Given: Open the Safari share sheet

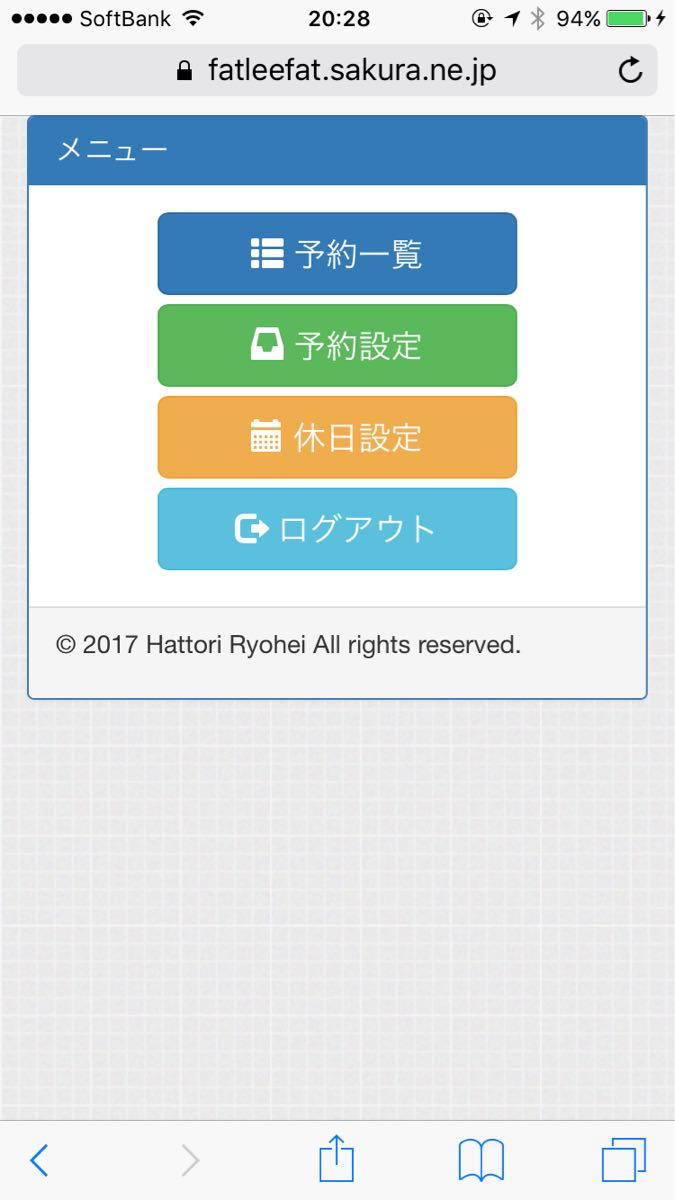Looking at the screenshot, I should [337, 1160].
